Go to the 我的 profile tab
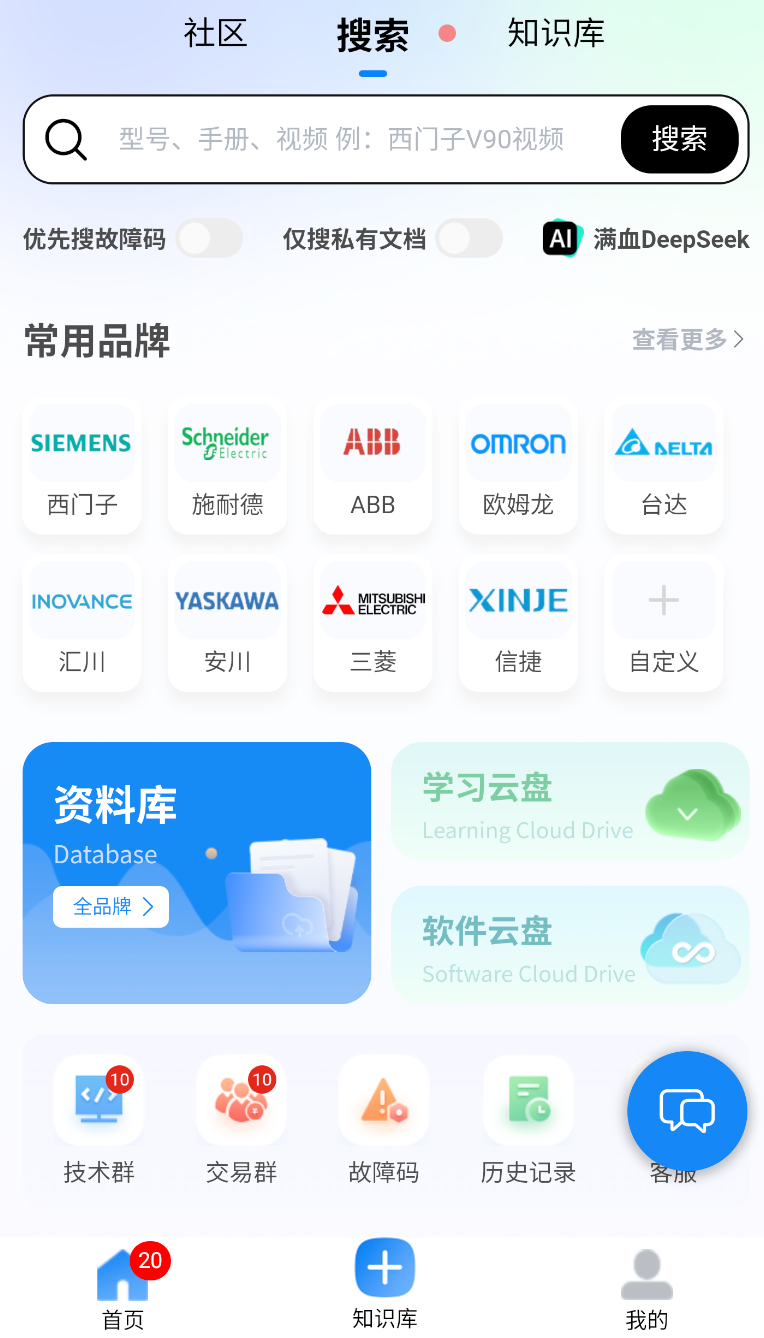Viewport: 764px width, 1338px height. pos(647,1289)
